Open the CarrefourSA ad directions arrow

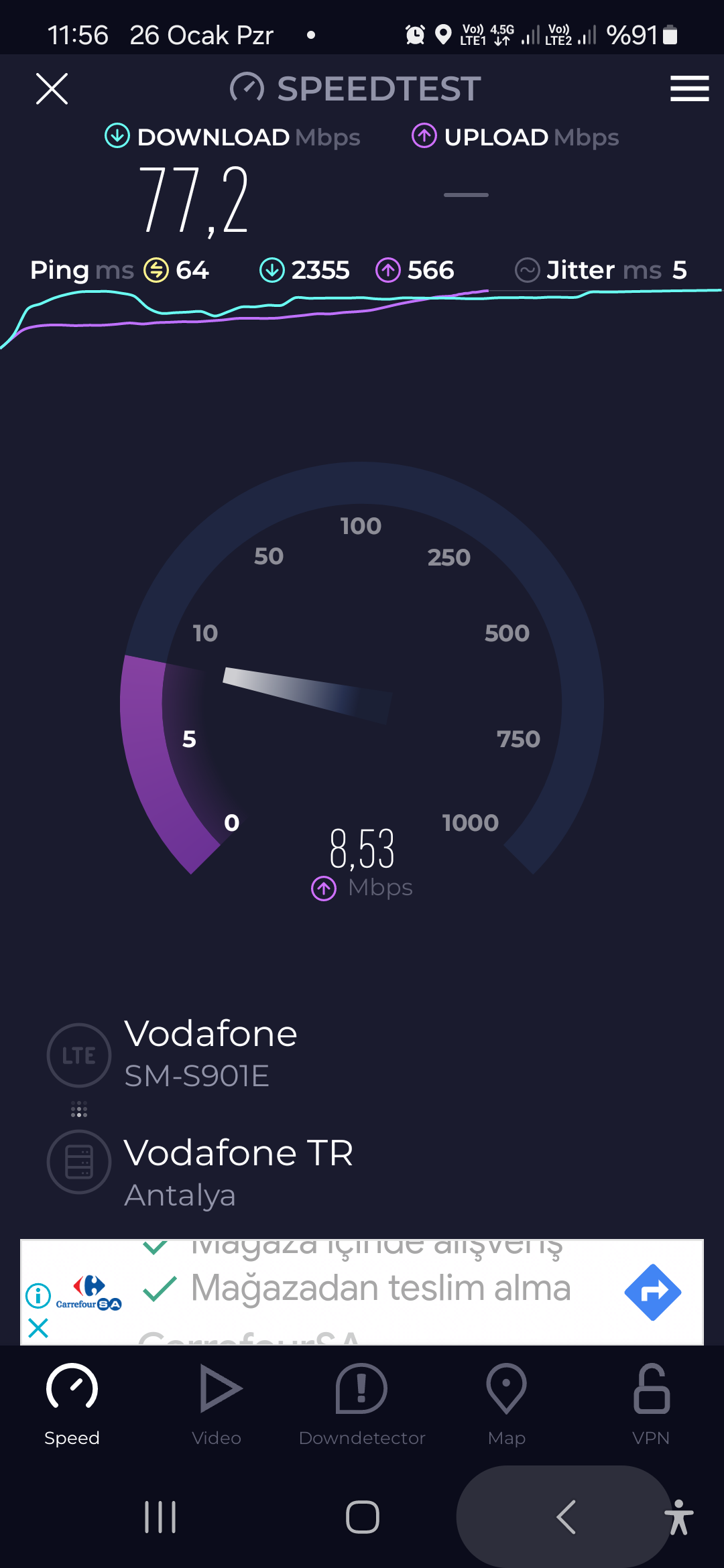pos(652,1292)
